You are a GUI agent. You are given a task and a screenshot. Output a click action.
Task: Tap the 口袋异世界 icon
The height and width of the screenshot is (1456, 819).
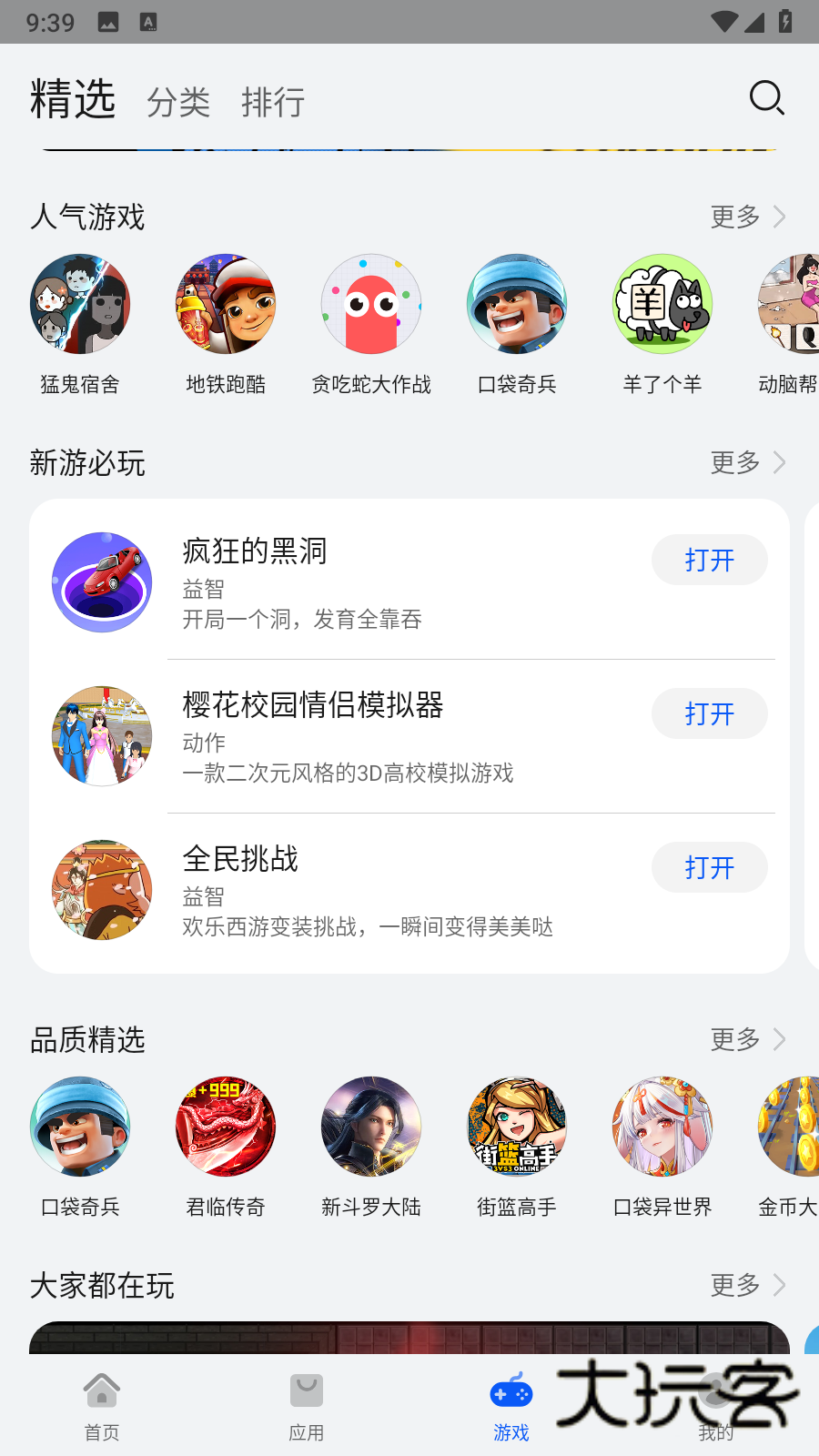point(662,1127)
